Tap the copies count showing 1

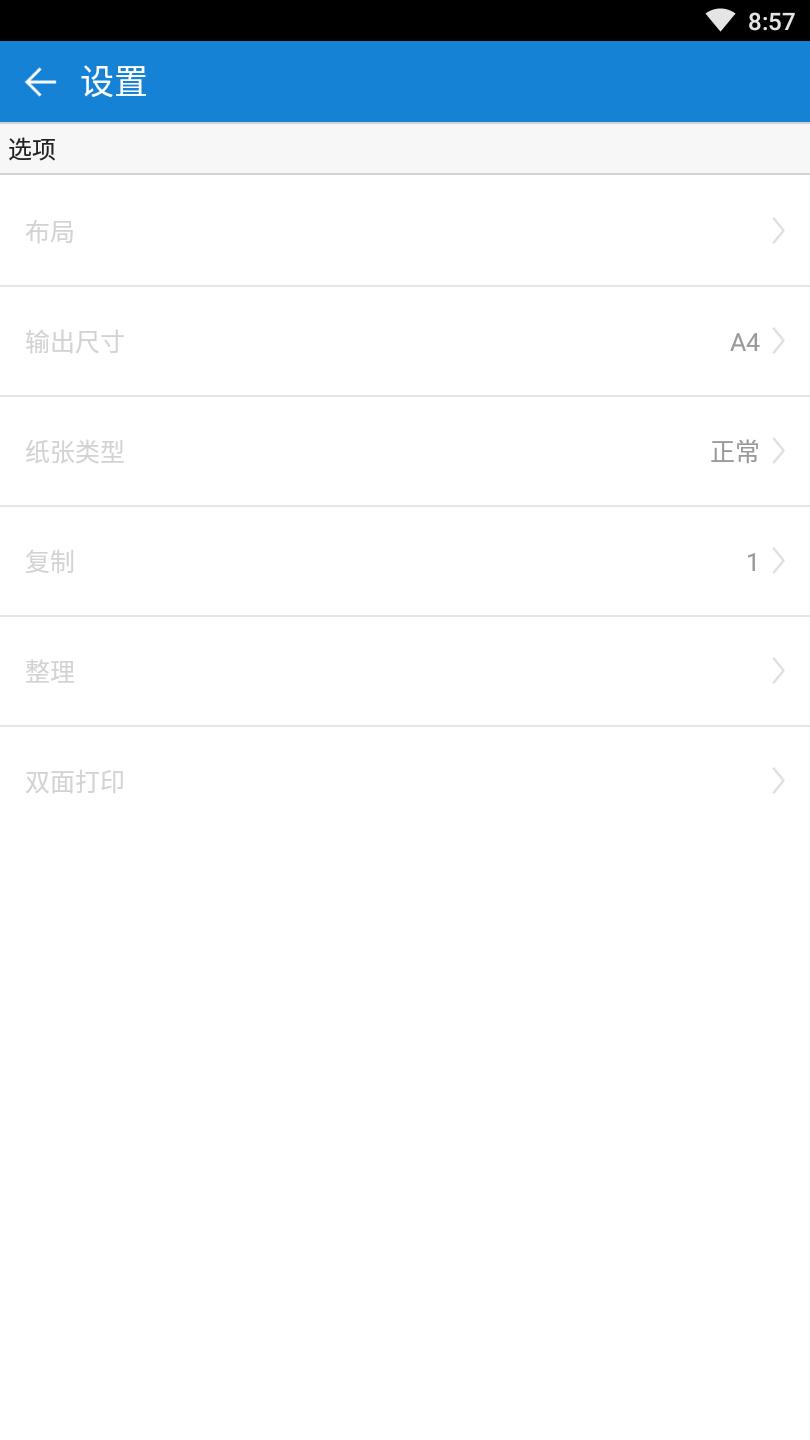[752, 561]
